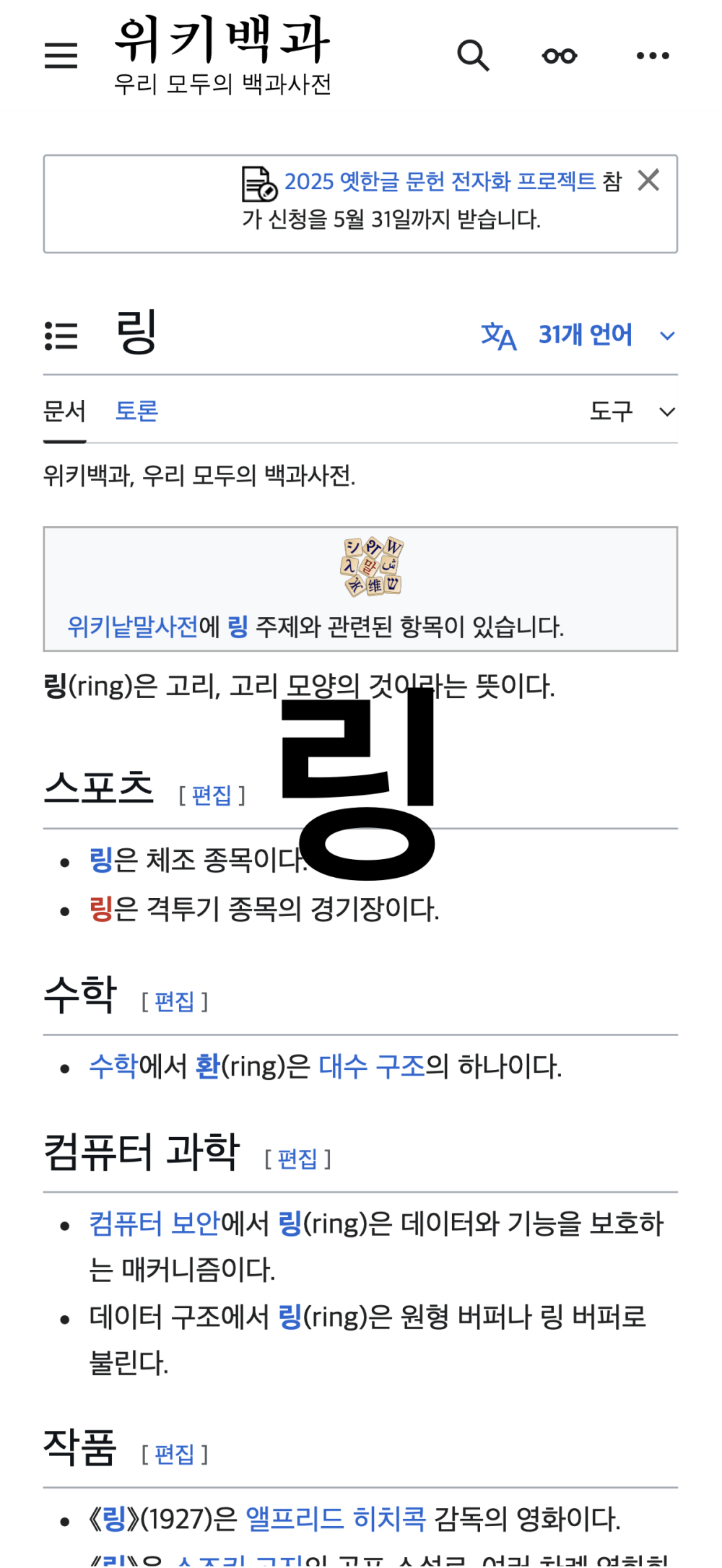Expand the 31개 언어 language selector

click(578, 335)
